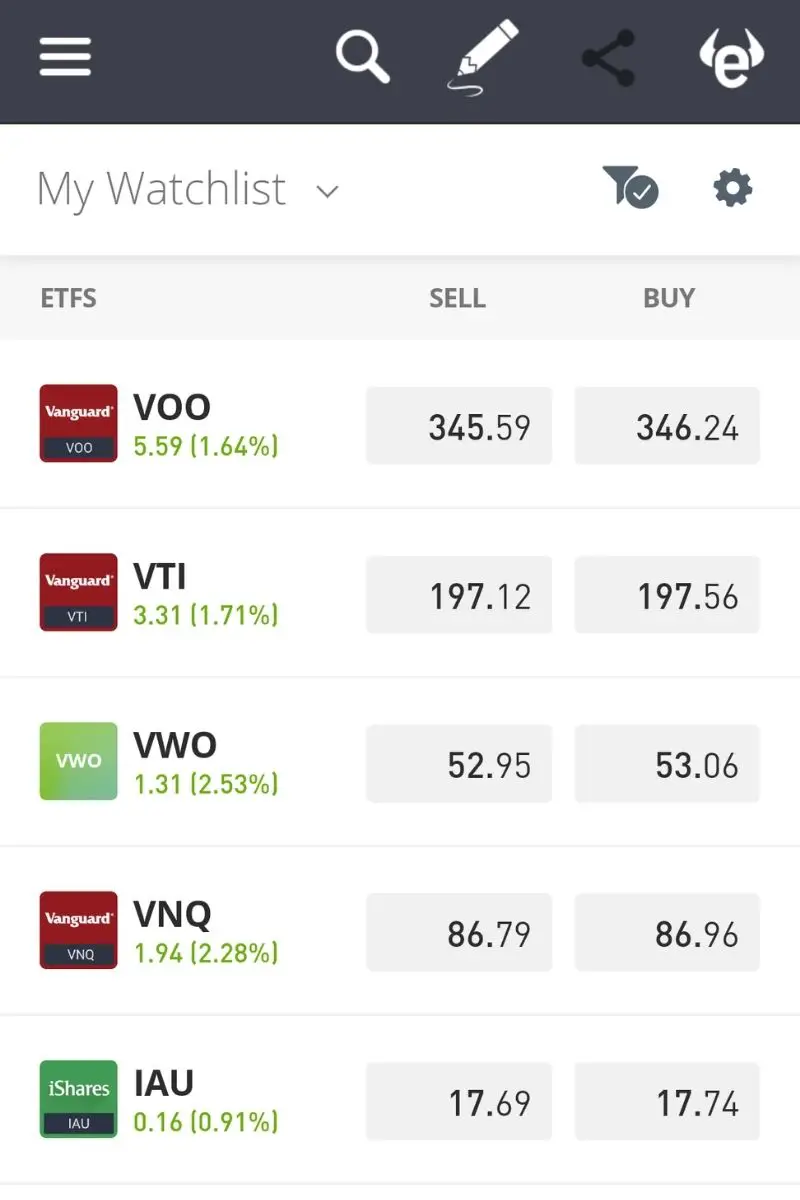The height and width of the screenshot is (1200, 800).
Task: Switch to the ETFS column header
Action: pyautogui.click(x=68, y=297)
